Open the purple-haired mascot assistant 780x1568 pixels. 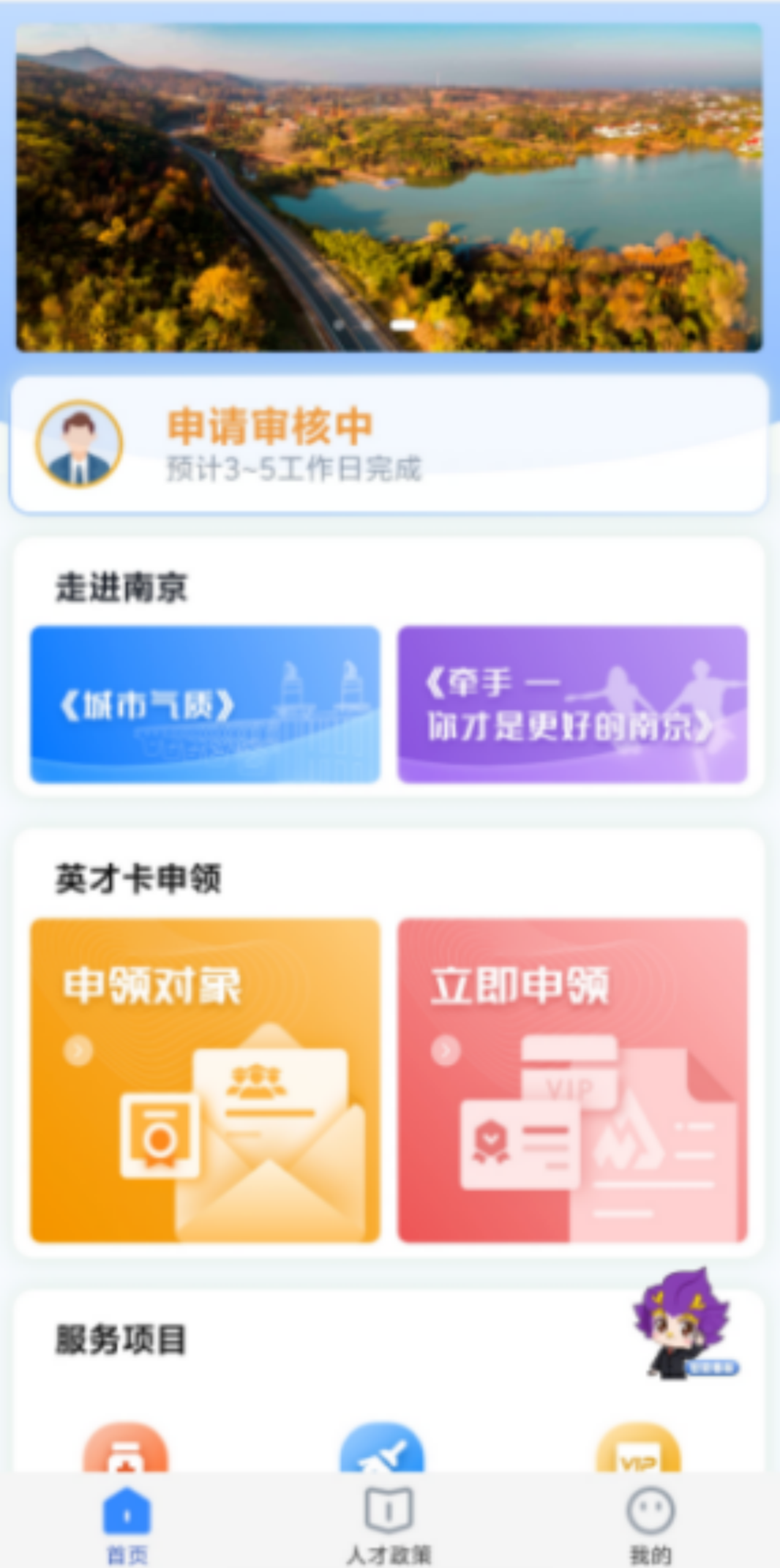click(x=683, y=1324)
